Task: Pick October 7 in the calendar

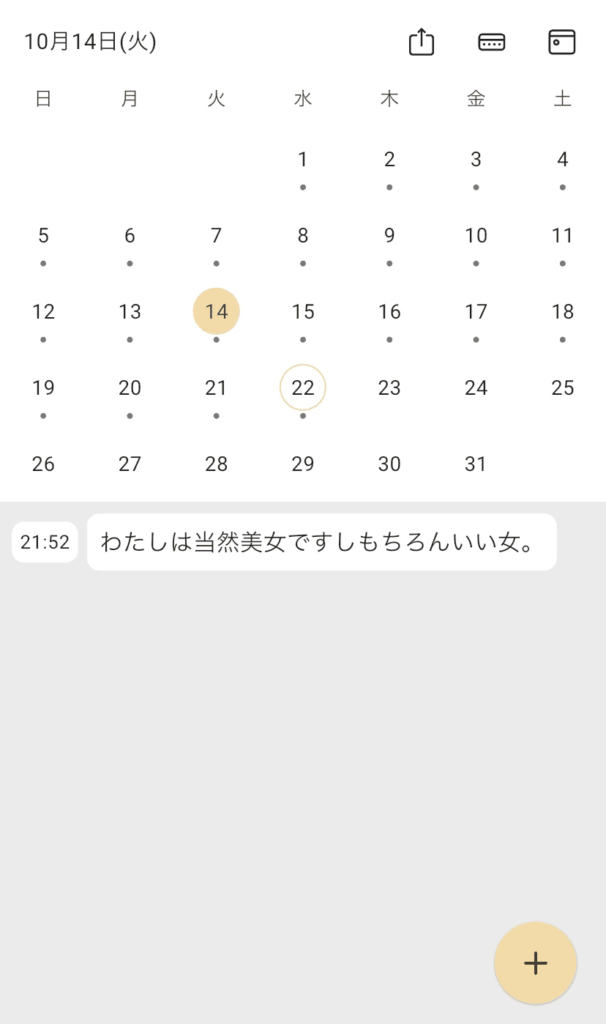Action: pos(216,236)
